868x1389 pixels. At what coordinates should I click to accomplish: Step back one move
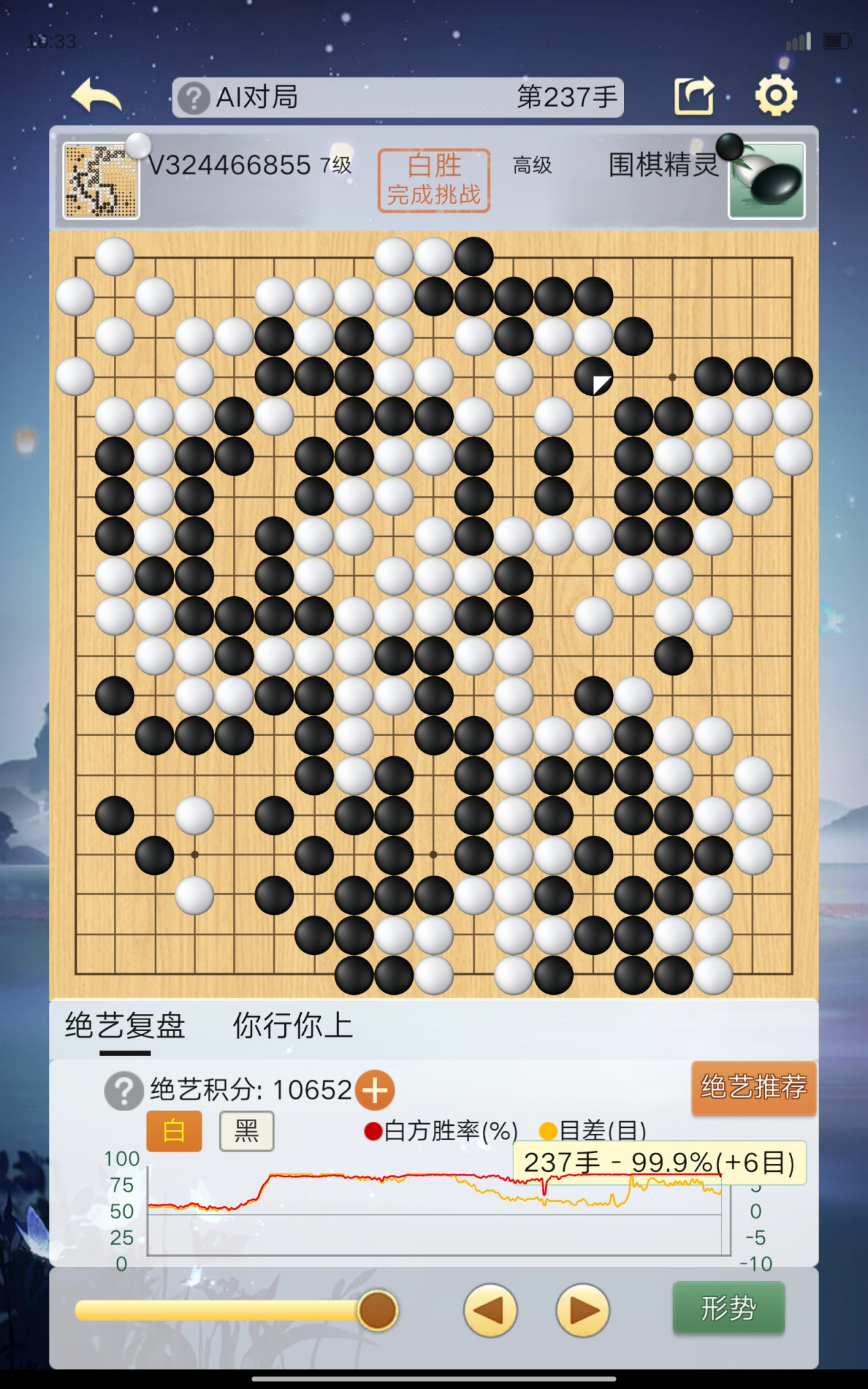[490, 1310]
